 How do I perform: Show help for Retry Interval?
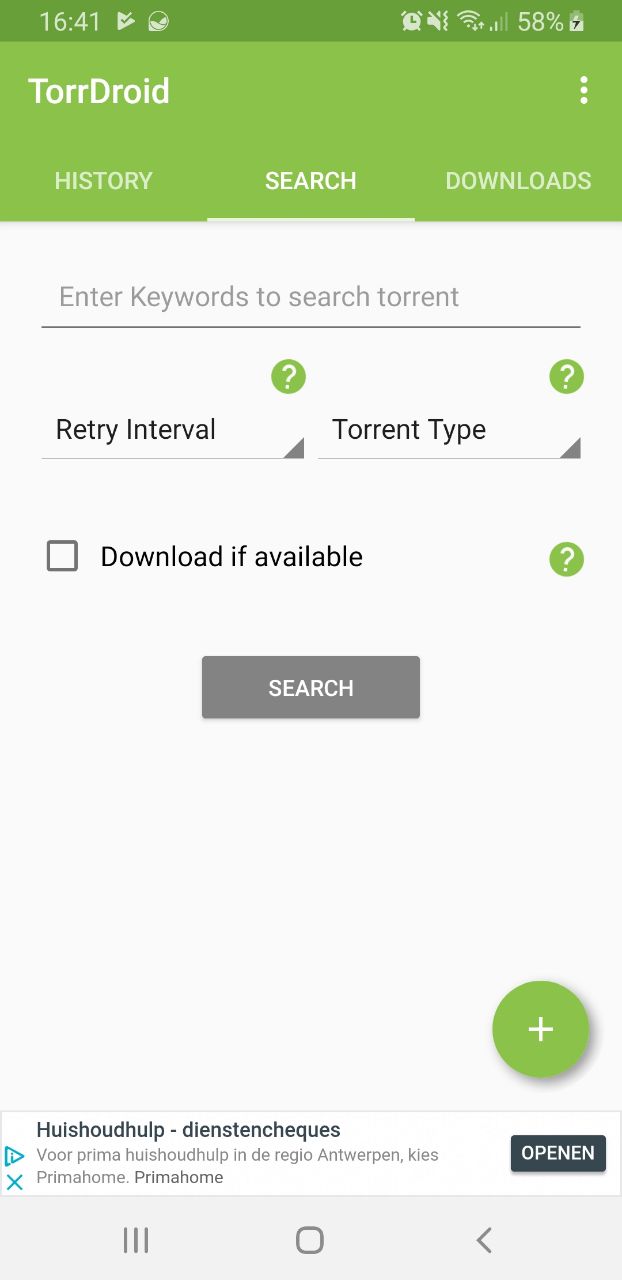288,377
